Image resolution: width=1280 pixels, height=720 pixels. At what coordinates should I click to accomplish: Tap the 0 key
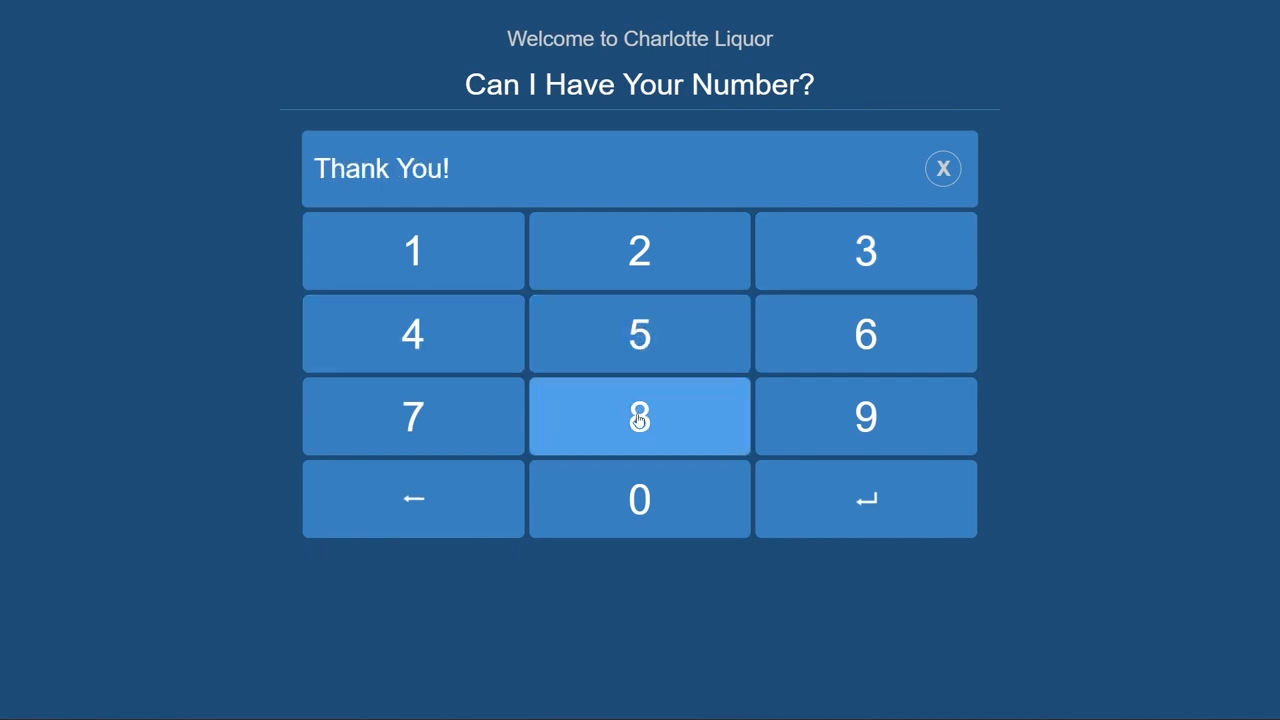pyautogui.click(x=639, y=500)
